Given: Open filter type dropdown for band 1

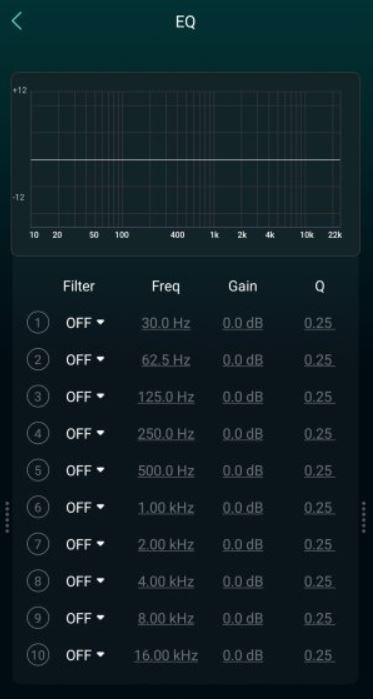Looking at the screenshot, I should click(x=85, y=323).
